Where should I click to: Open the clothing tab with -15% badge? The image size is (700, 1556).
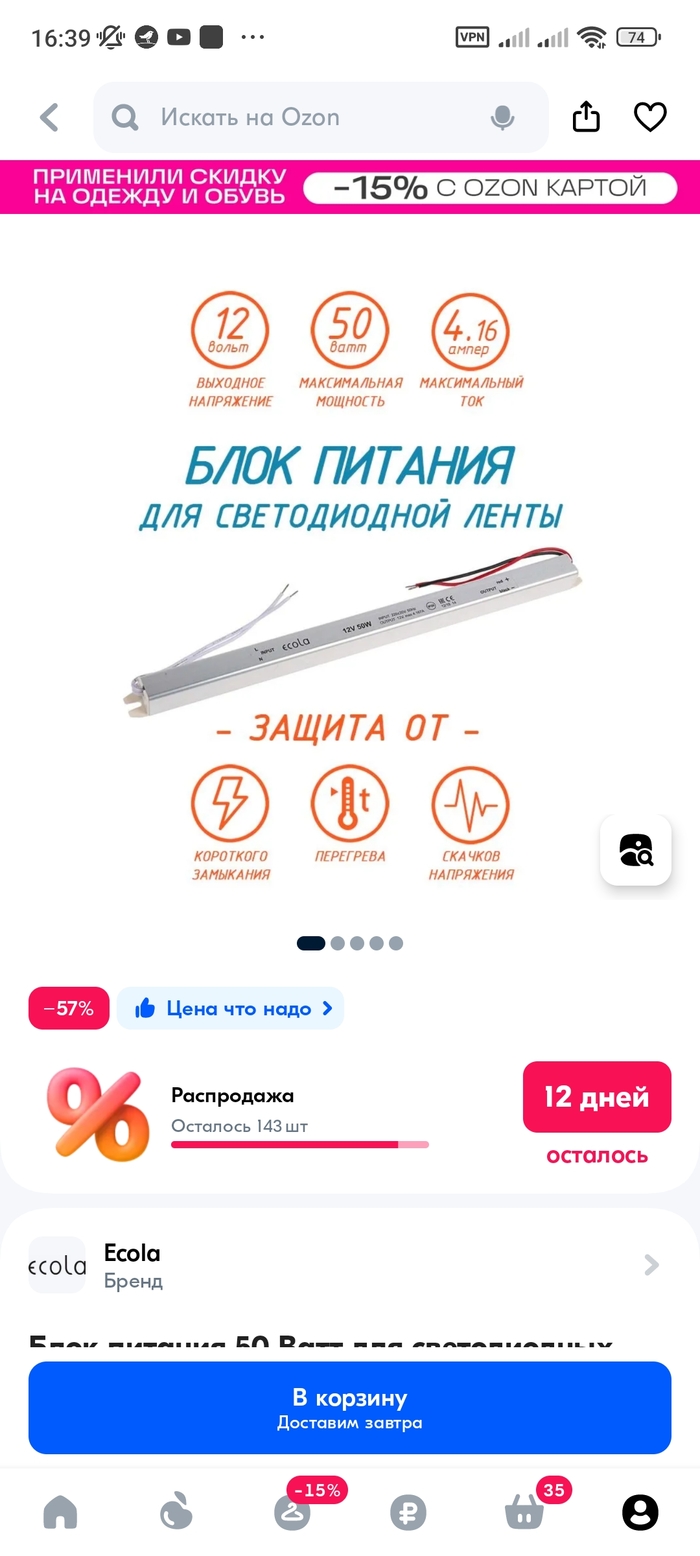coord(293,1510)
